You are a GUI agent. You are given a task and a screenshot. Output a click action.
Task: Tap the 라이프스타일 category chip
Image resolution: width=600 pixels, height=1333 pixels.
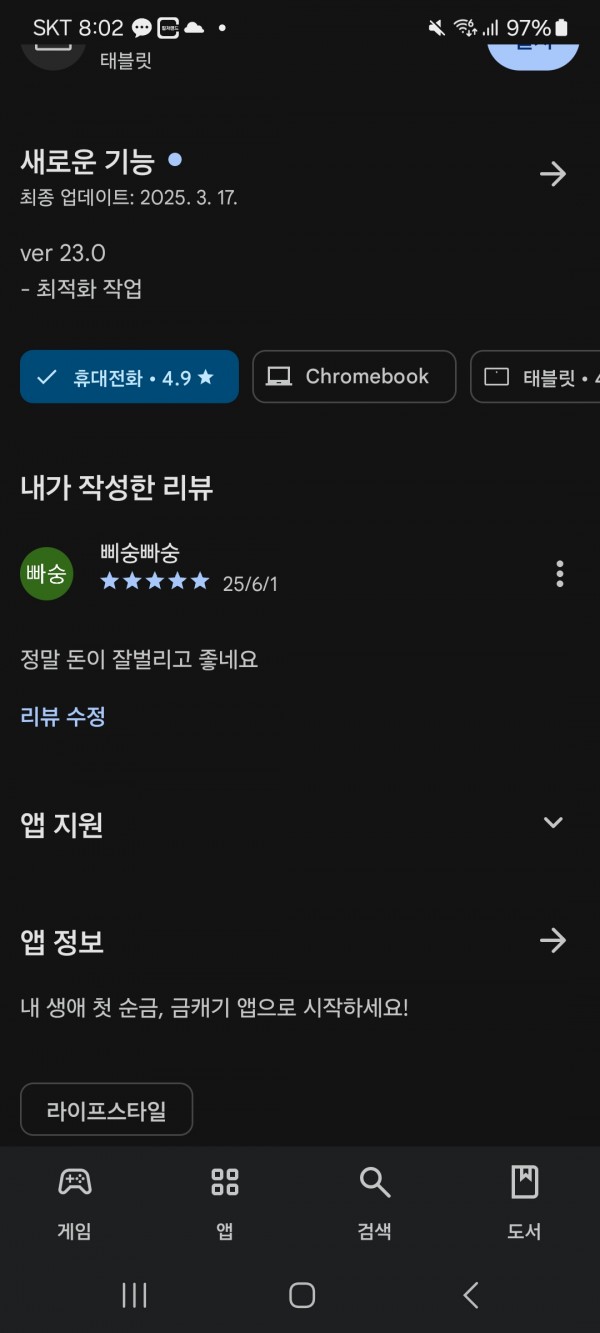click(106, 1109)
